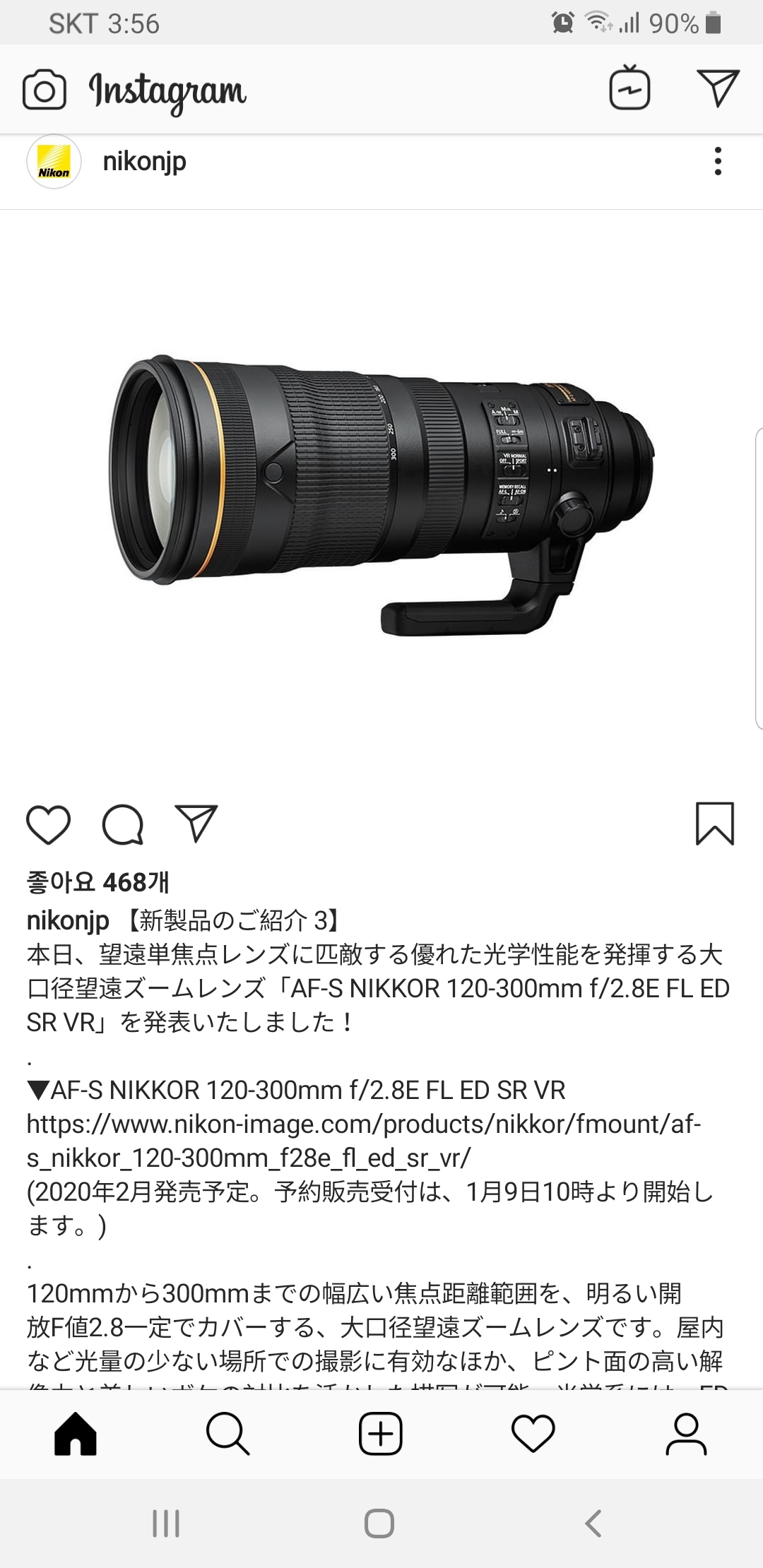Viewport: 763px width, 1568px height.
Task: View the 468 likes list
Action: [97, 882]
